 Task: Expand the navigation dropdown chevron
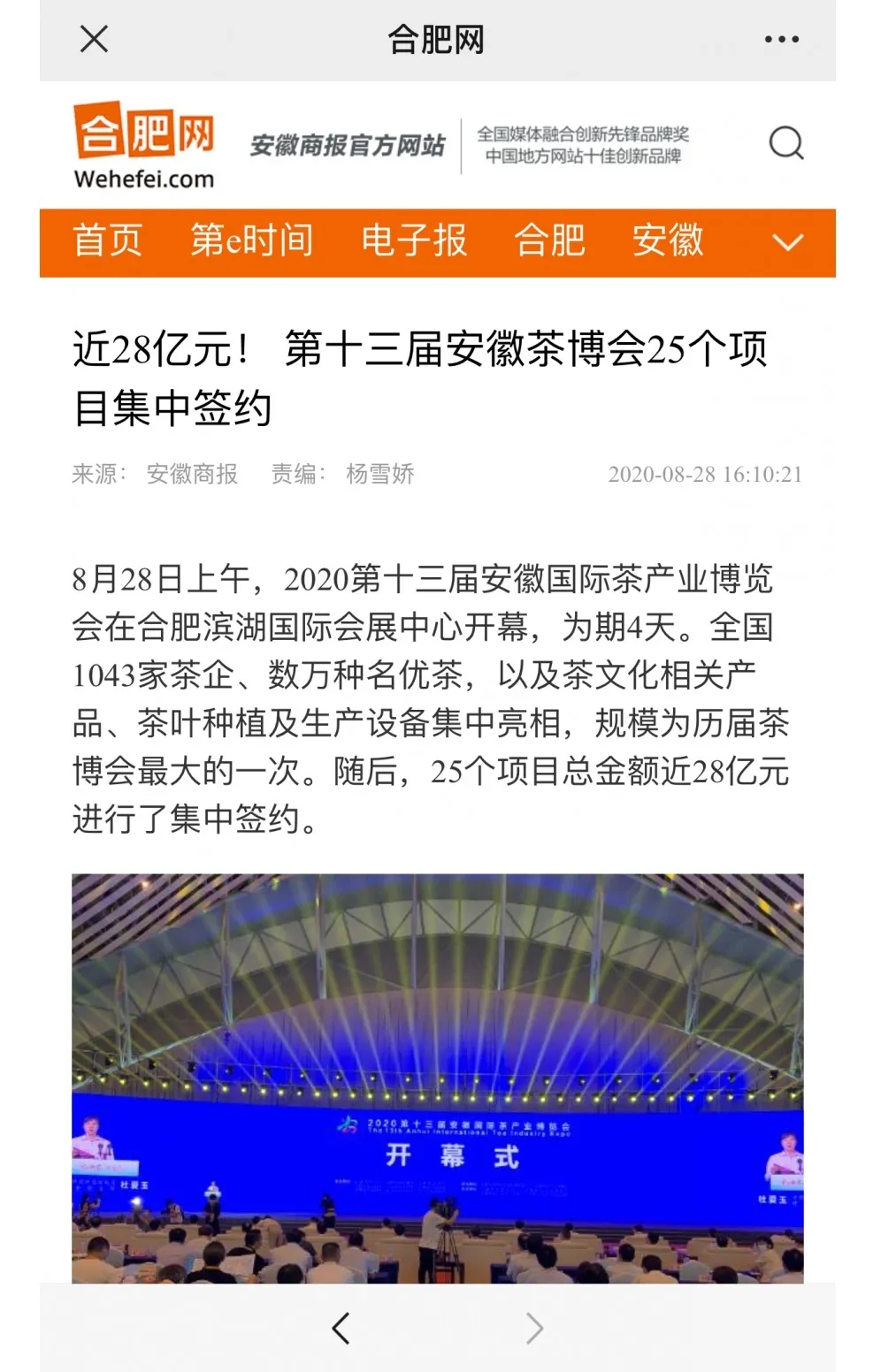coord(787,242)
